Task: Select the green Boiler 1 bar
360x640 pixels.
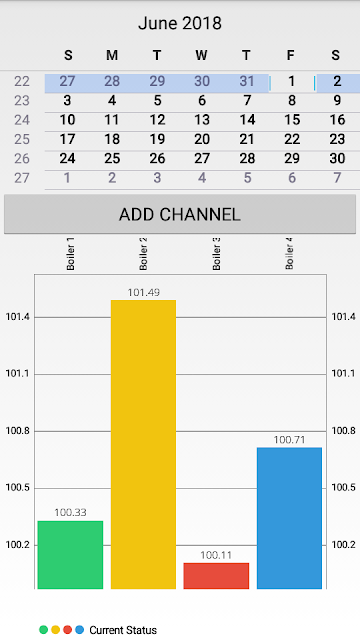Action: pyautogui.click(x=70, y=555)
